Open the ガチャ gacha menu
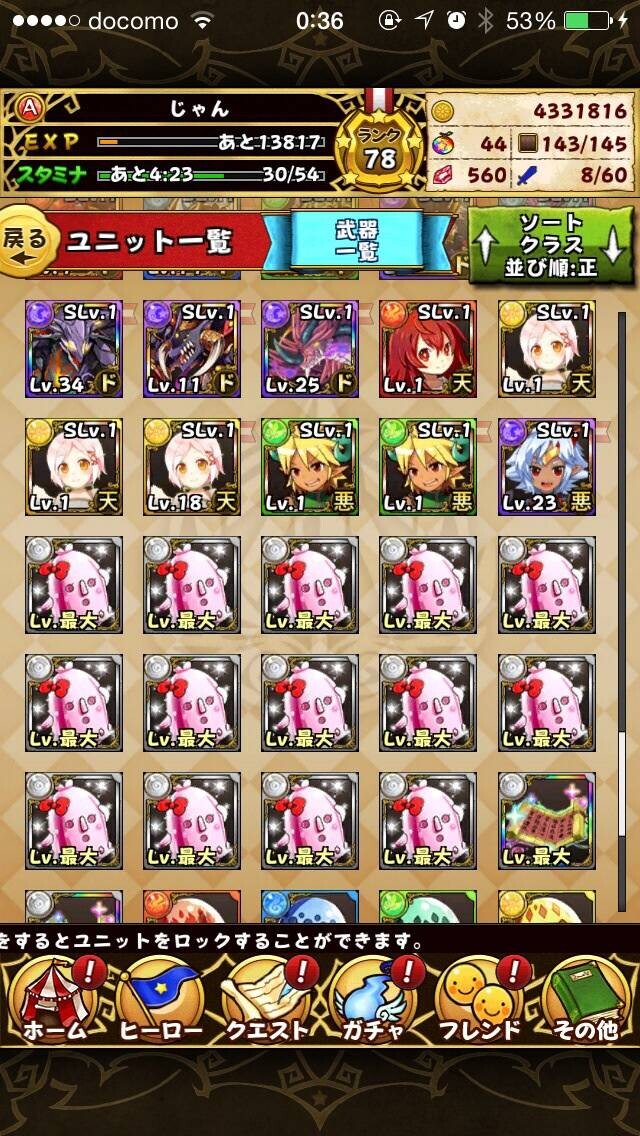The height and width of the screenshot is (1136, 640). 374,1001
